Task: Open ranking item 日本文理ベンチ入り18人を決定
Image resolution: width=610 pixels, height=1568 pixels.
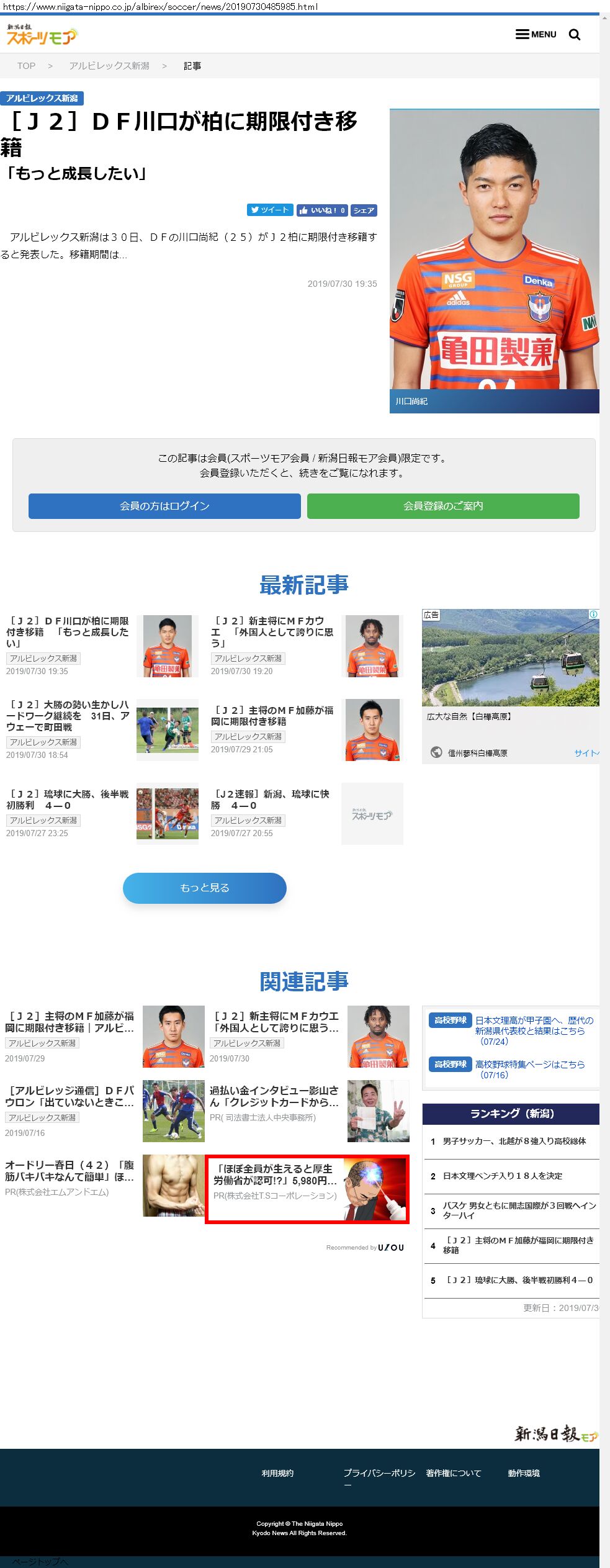Action: [502, 1176]
